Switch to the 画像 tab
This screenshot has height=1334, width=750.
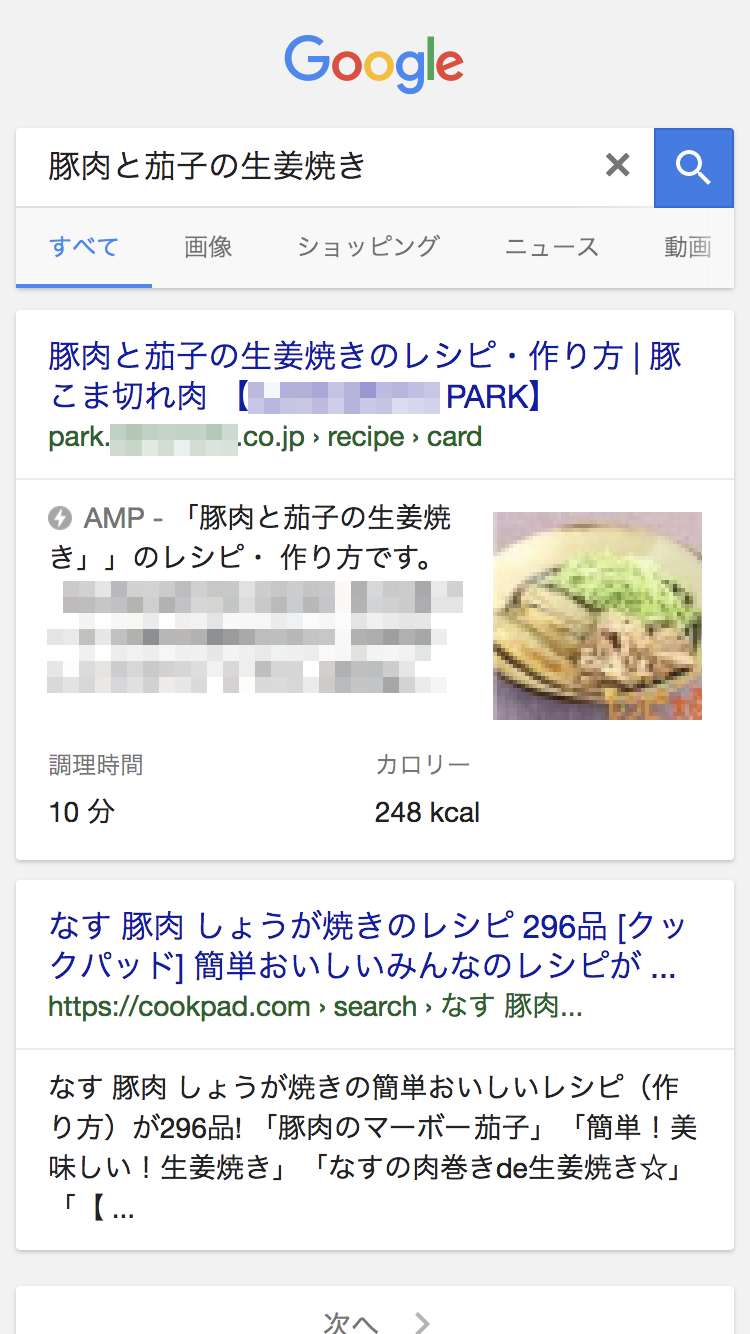pos(207,247)
